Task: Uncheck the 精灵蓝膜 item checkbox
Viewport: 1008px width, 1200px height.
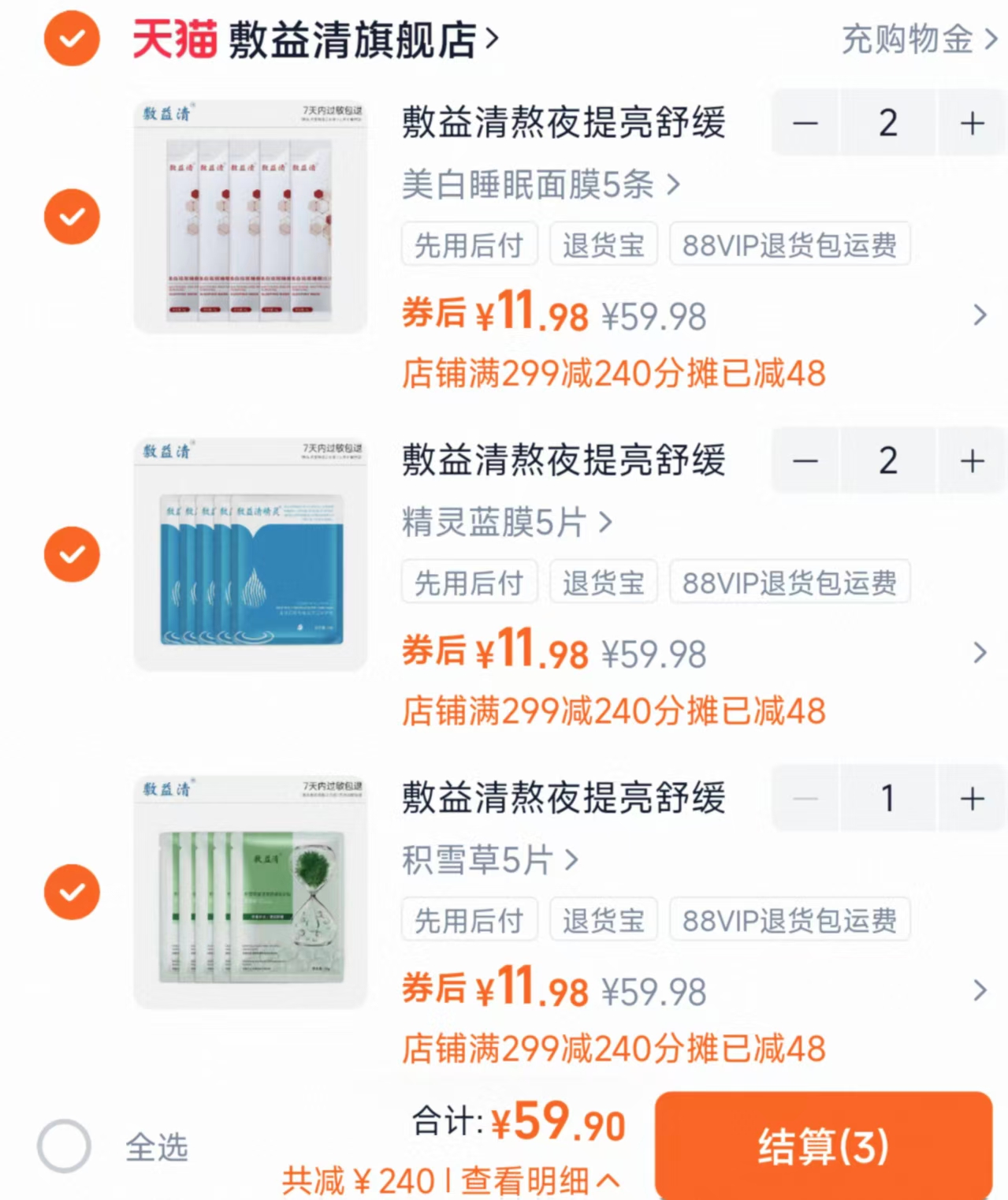Action: point(72,554)
